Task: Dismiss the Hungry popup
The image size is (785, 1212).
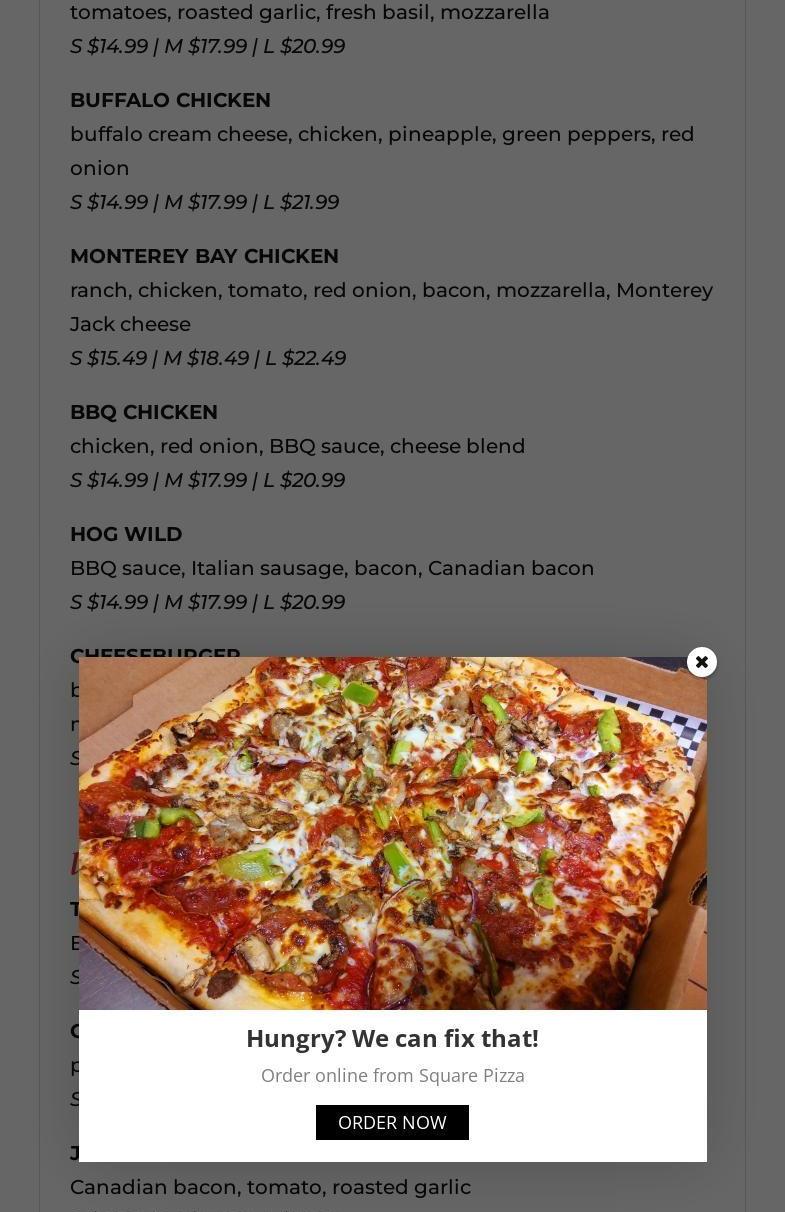Action: (702, 662)
